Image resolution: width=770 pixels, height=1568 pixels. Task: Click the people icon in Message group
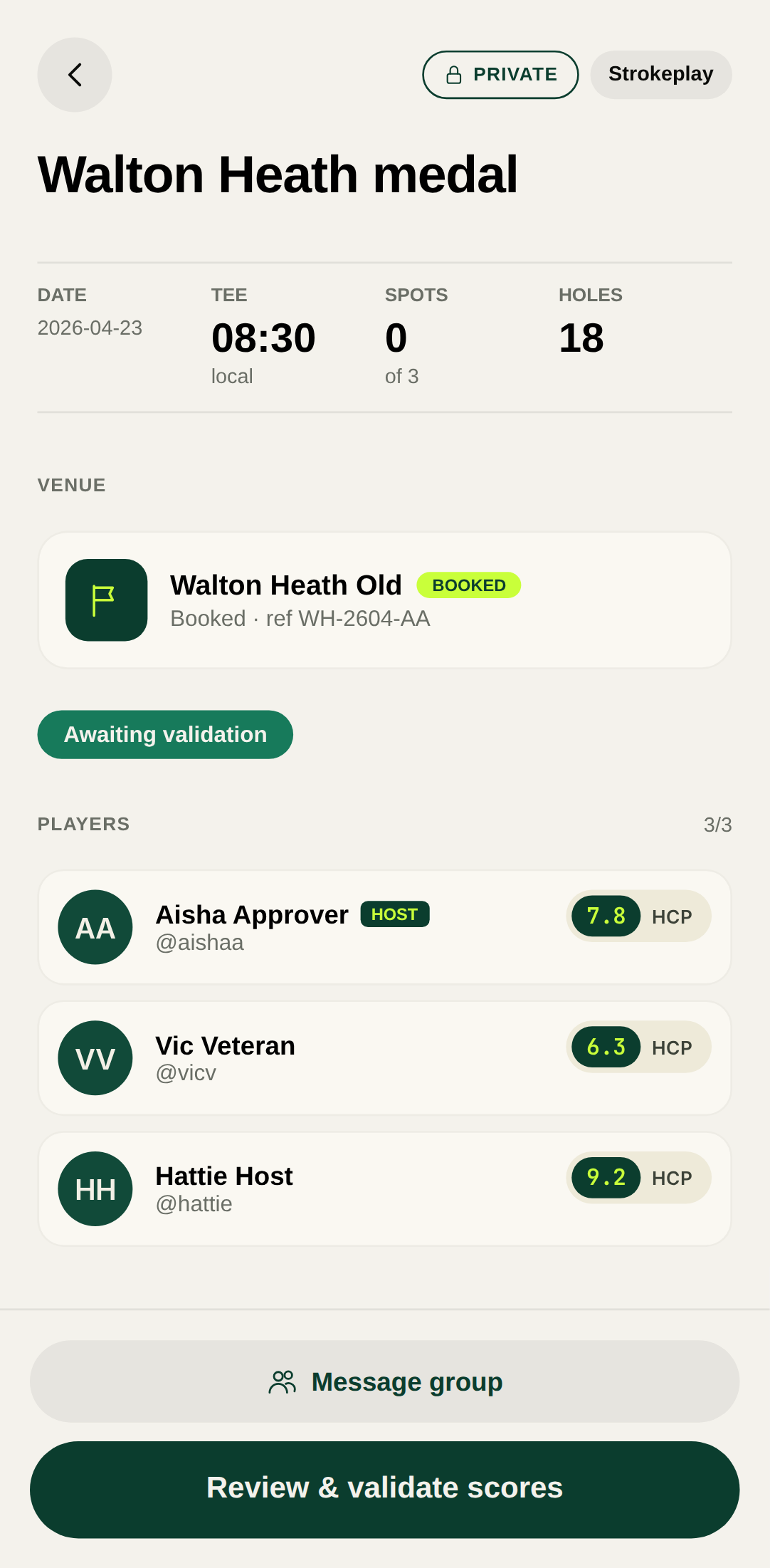283,1380
